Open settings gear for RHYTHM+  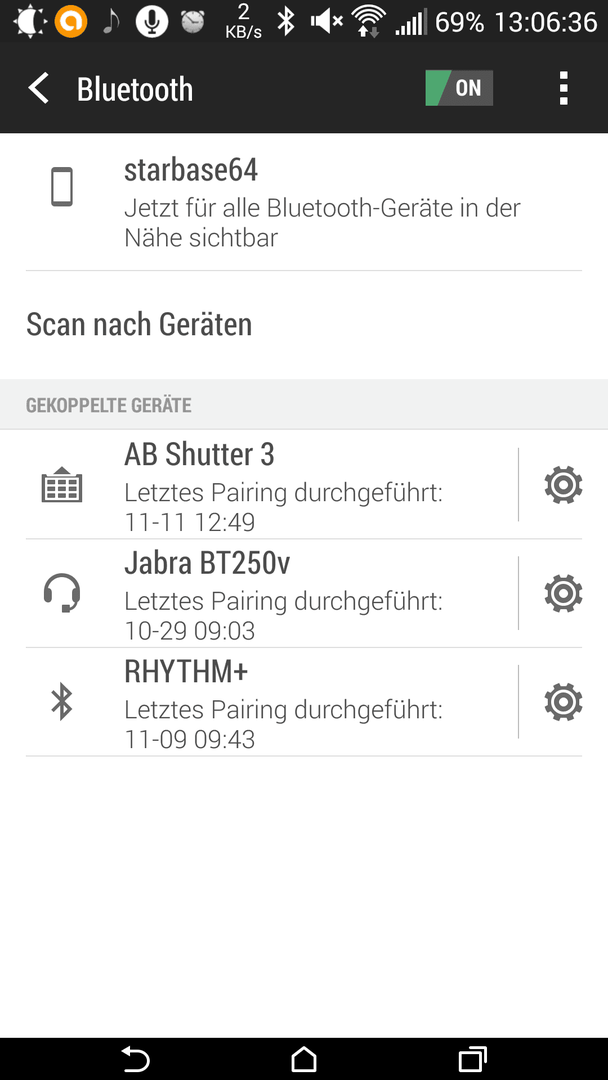(563, 703)
